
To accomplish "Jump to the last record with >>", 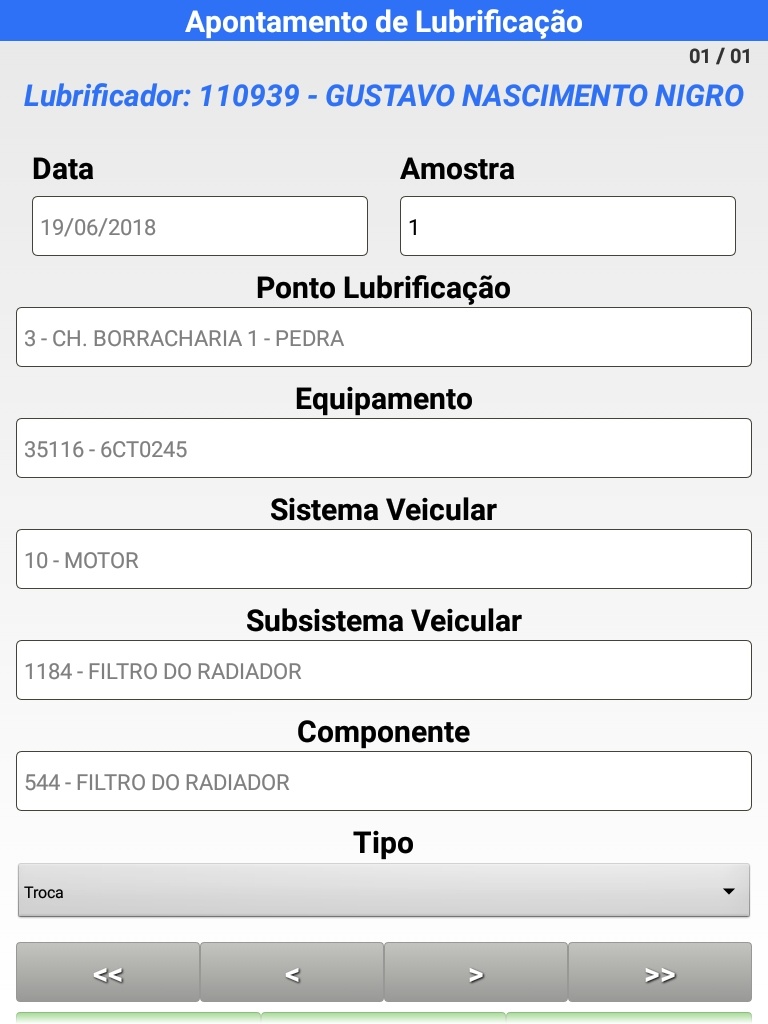I will [660, 973].
